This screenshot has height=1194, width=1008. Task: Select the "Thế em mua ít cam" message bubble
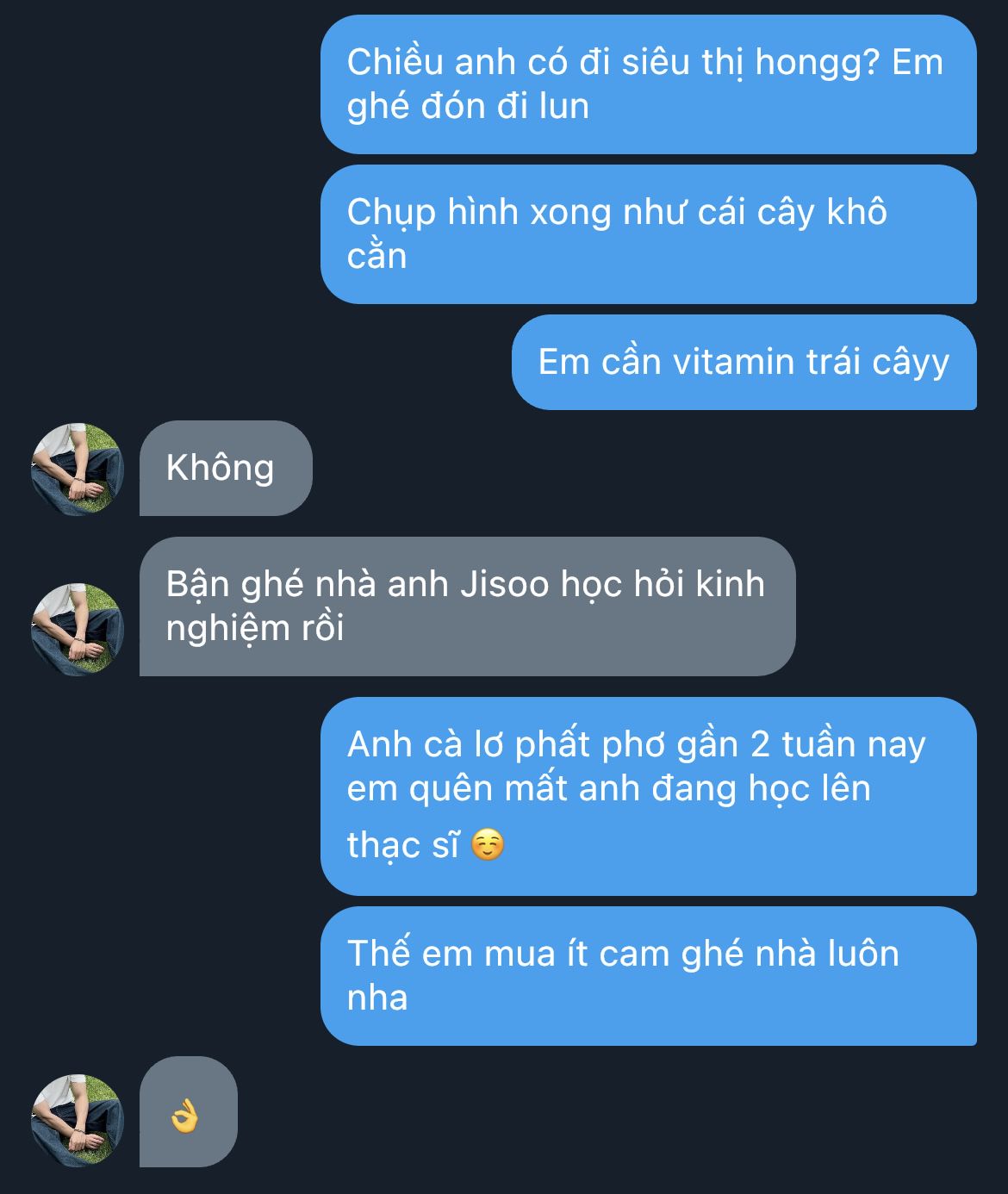point(648,975)
